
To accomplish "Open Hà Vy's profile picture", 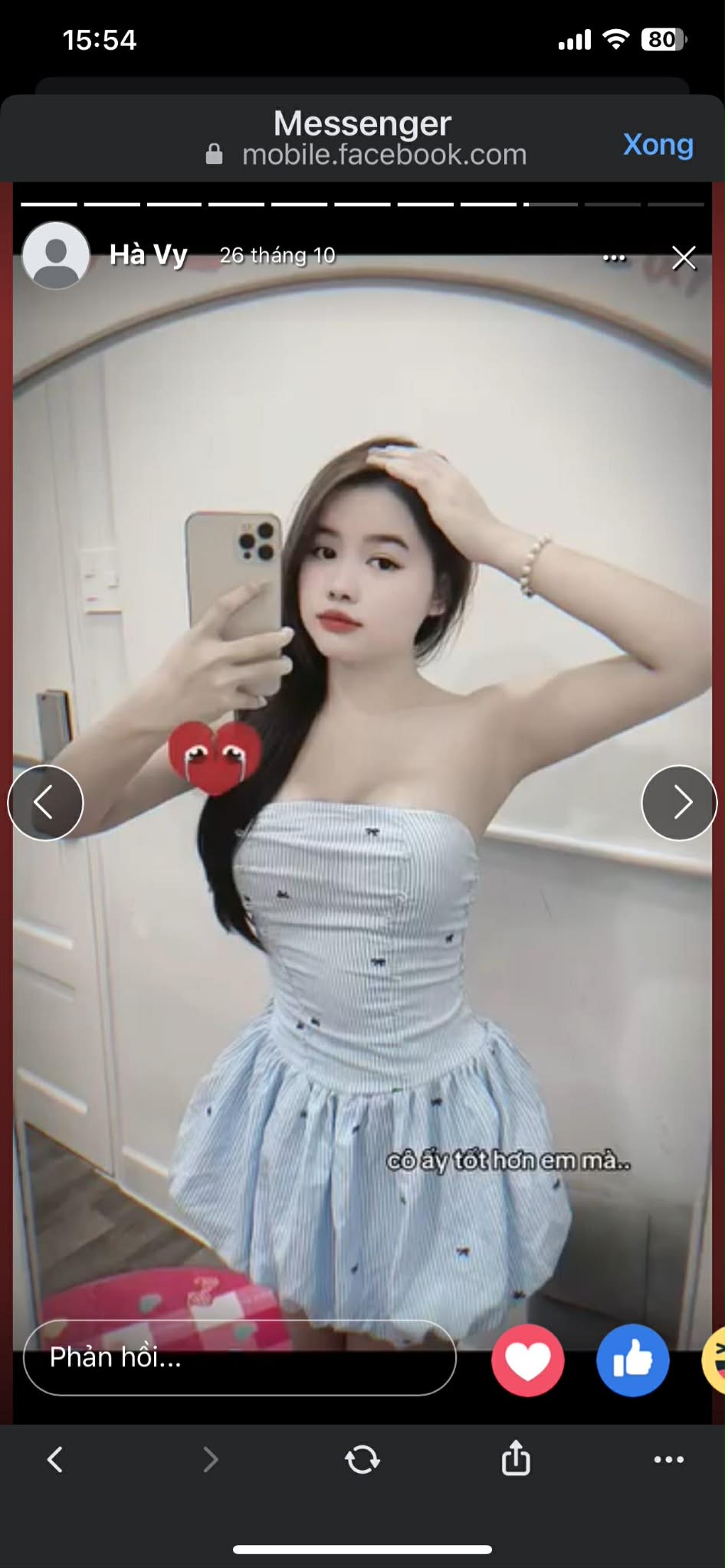I will (56, 255).
